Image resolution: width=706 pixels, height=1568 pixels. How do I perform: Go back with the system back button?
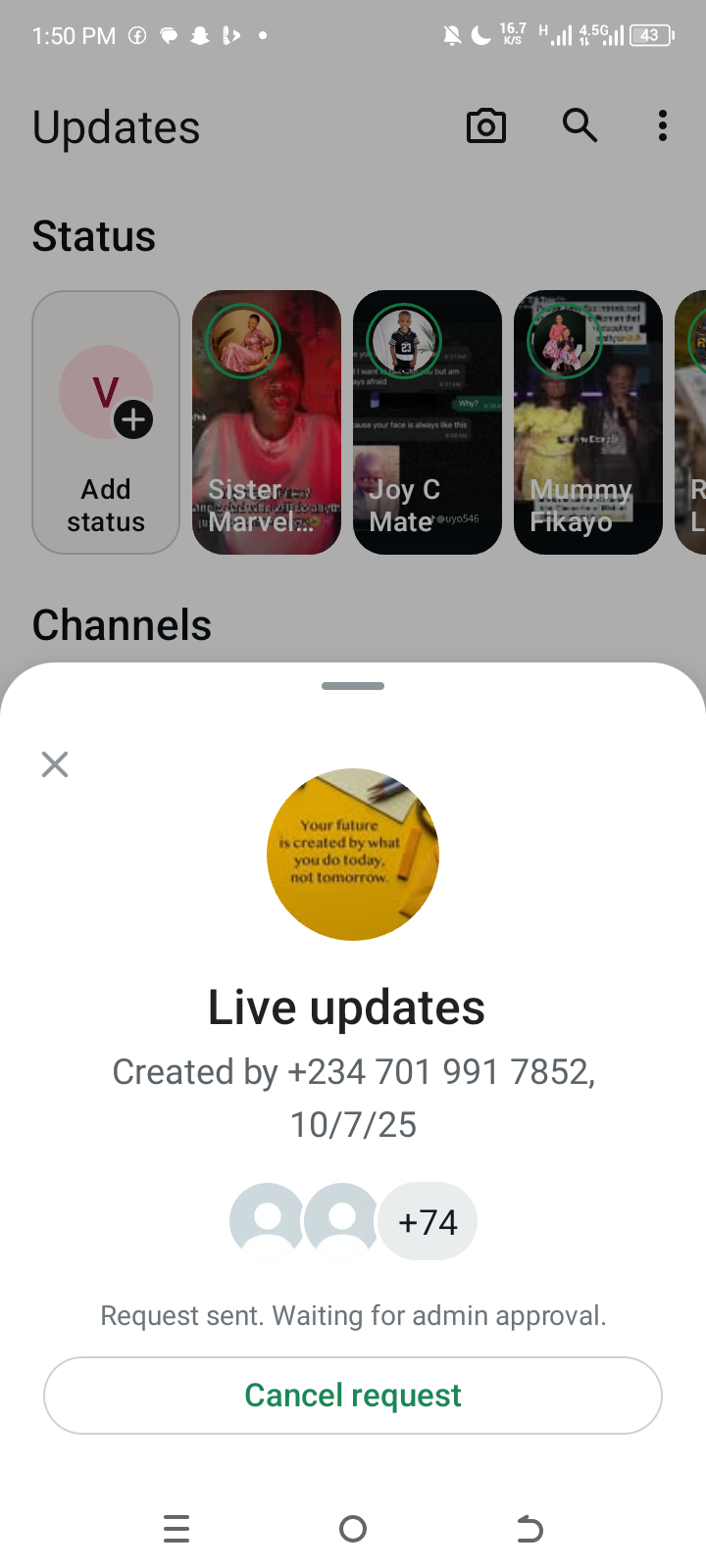click(529, 1529)
